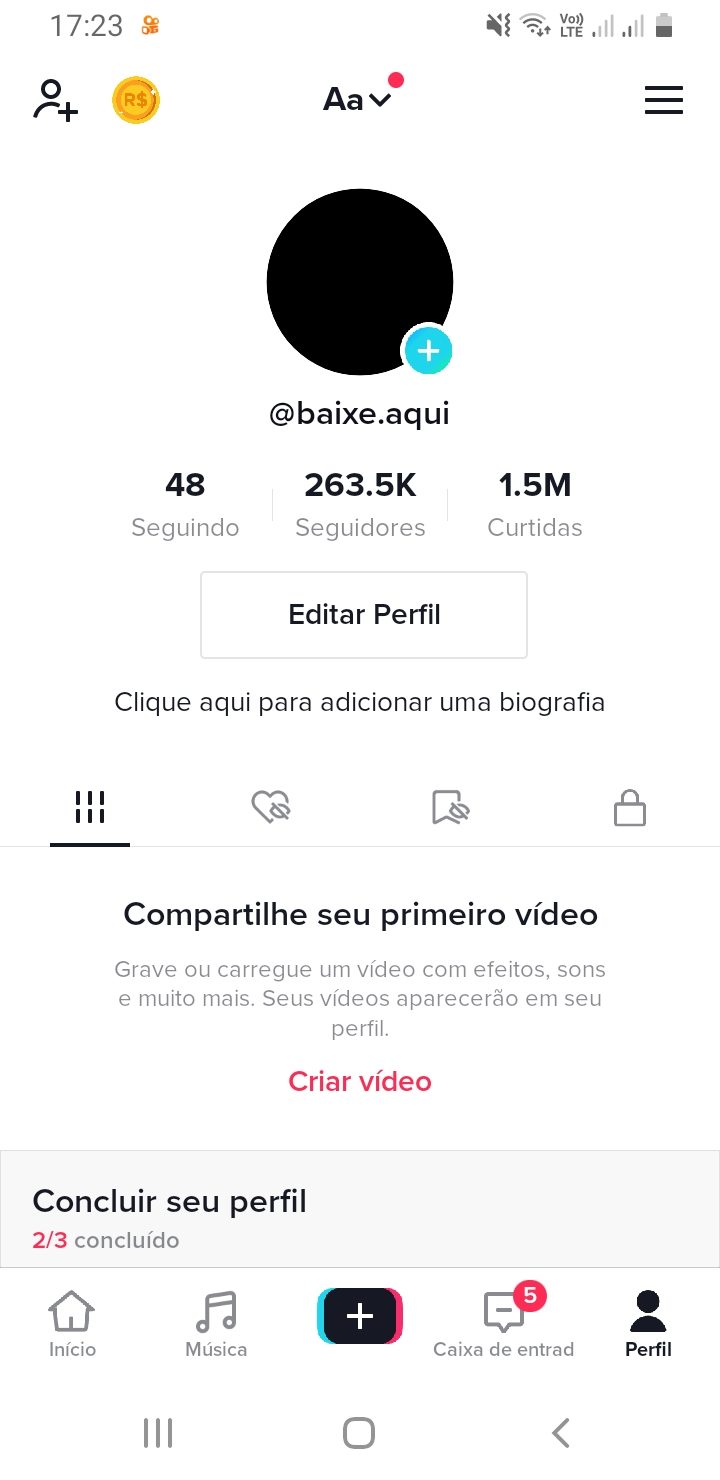Go back with system back button
Image resolution: width=720 pixels, height=1480 pixels.
click(x=561, y=1433)
